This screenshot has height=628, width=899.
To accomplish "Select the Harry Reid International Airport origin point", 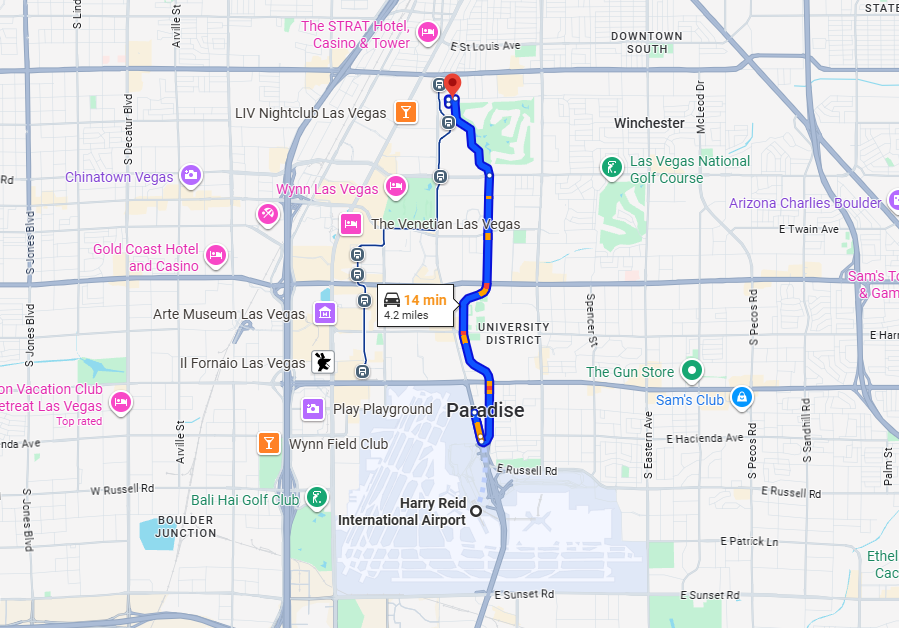I will coord(476,510).
